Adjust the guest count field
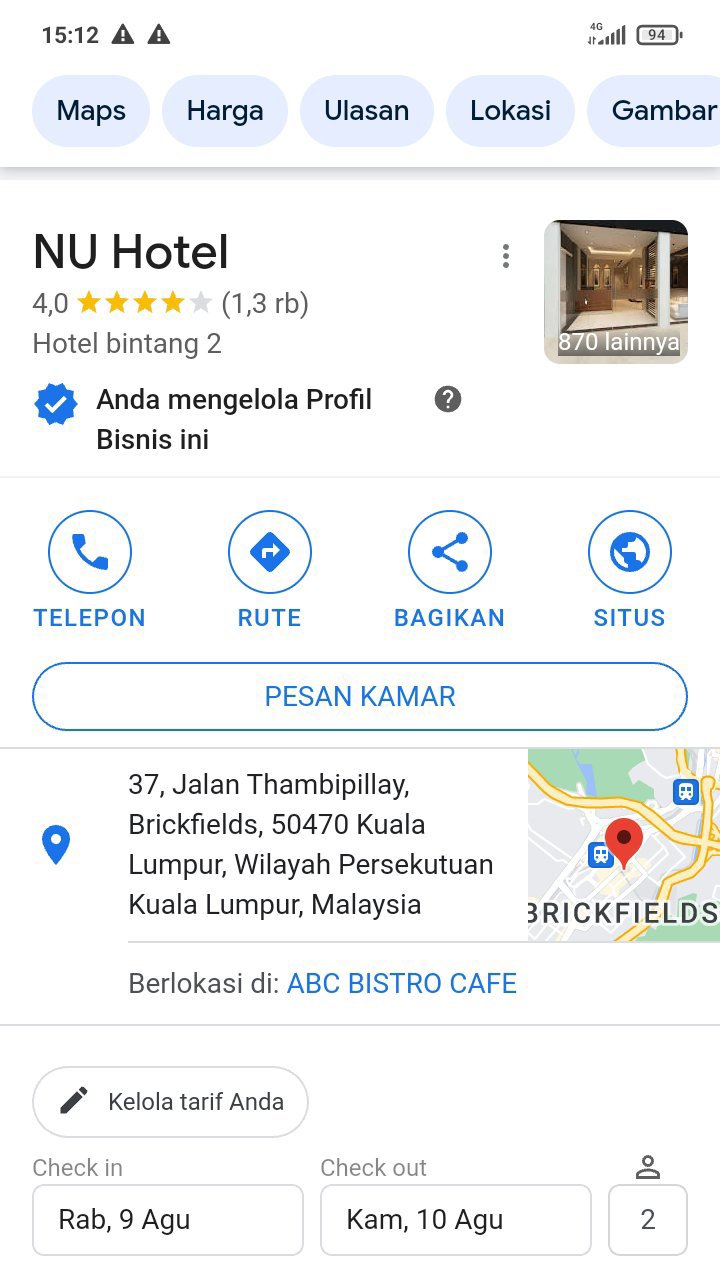The height and width of the screenshot is (1280, 720). 647,1219
